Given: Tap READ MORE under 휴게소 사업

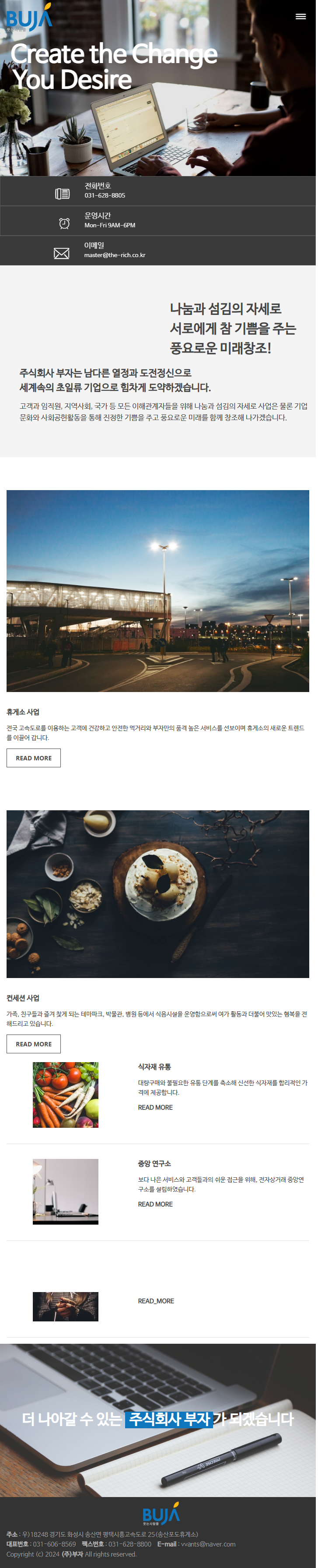Looking at the screenshot, I should tap(33, 758).
